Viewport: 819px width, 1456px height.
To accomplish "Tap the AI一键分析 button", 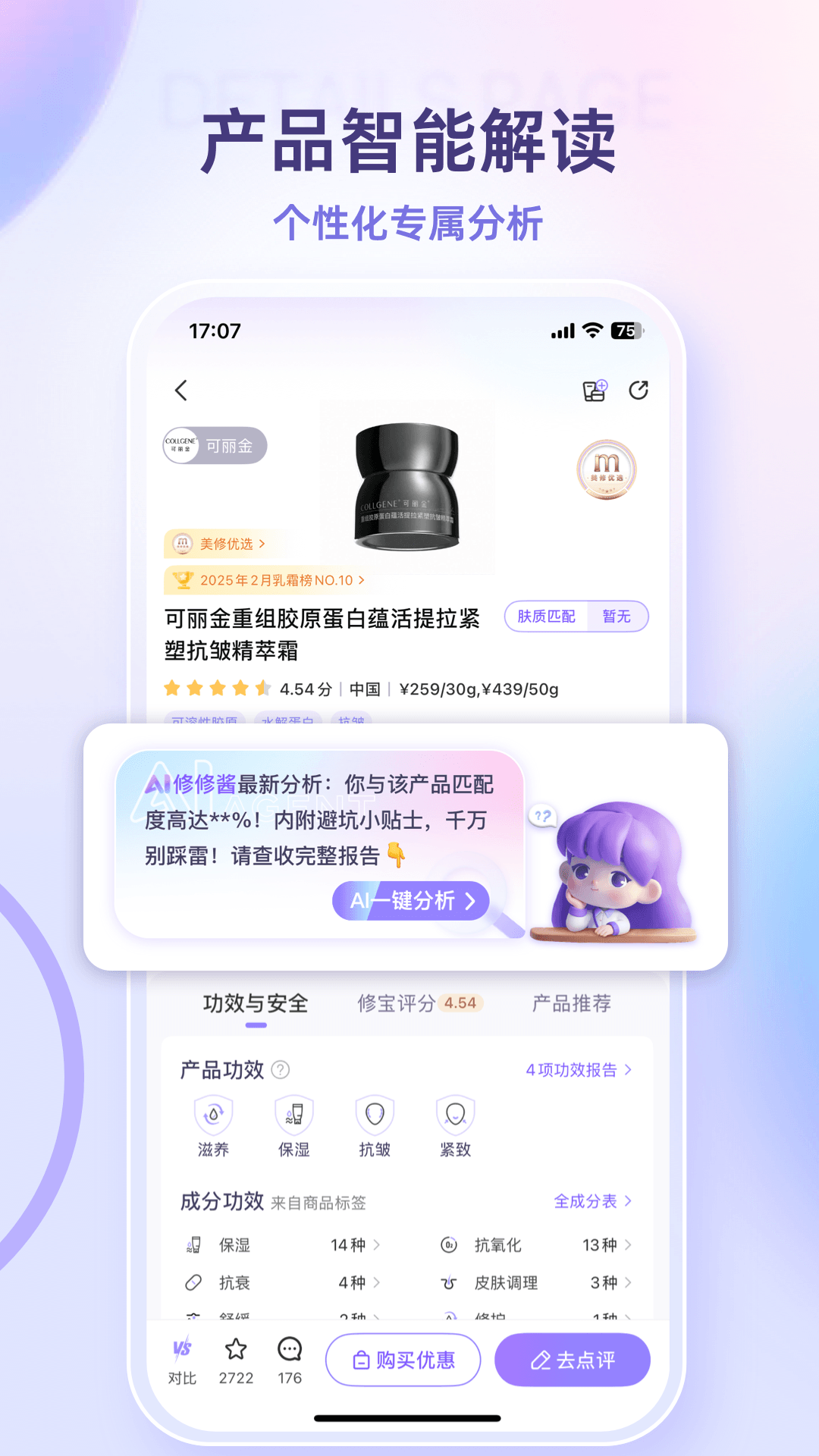I will (x=410, y=901).
